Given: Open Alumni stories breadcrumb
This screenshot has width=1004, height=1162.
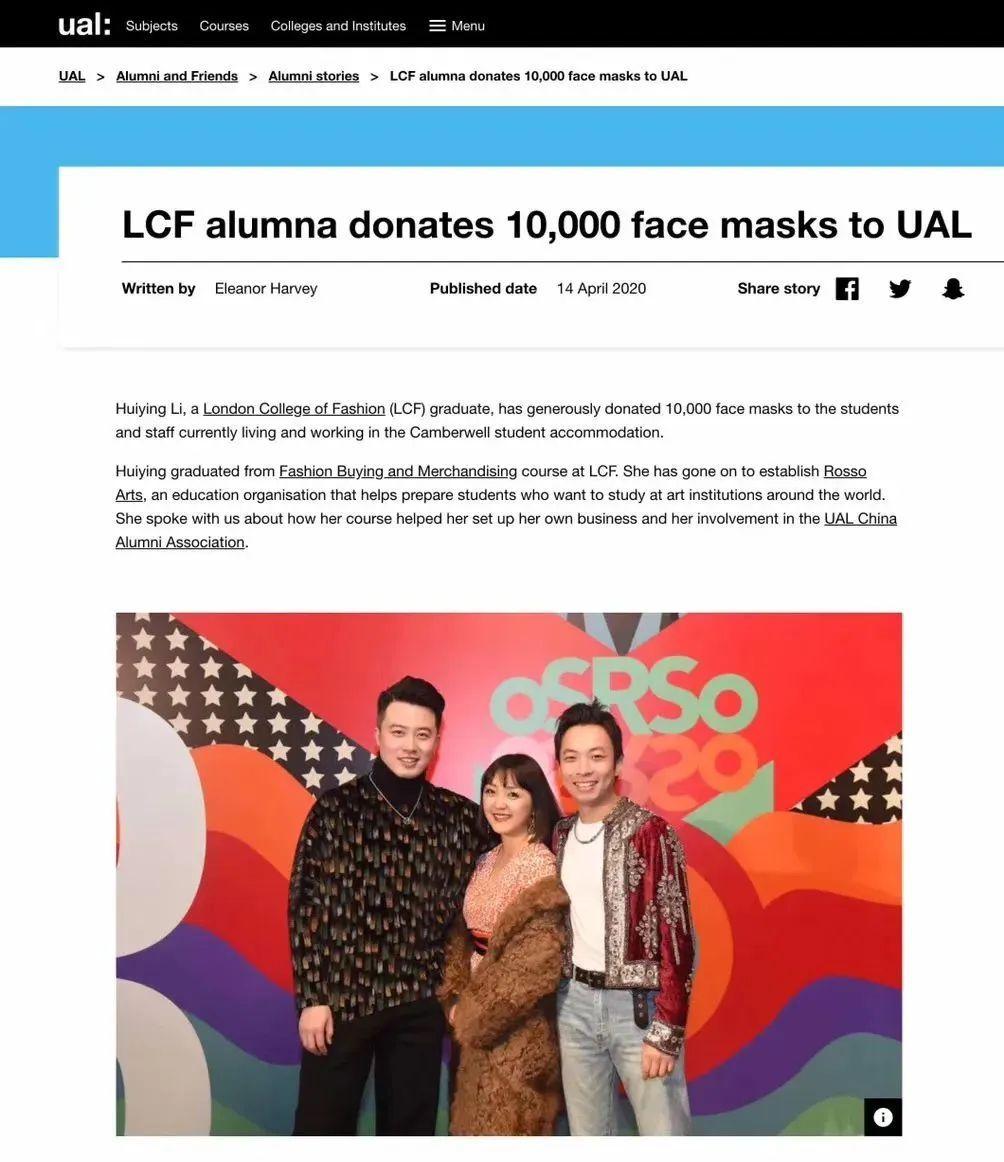Looking at the screenshot, I should tap(313, 76).
